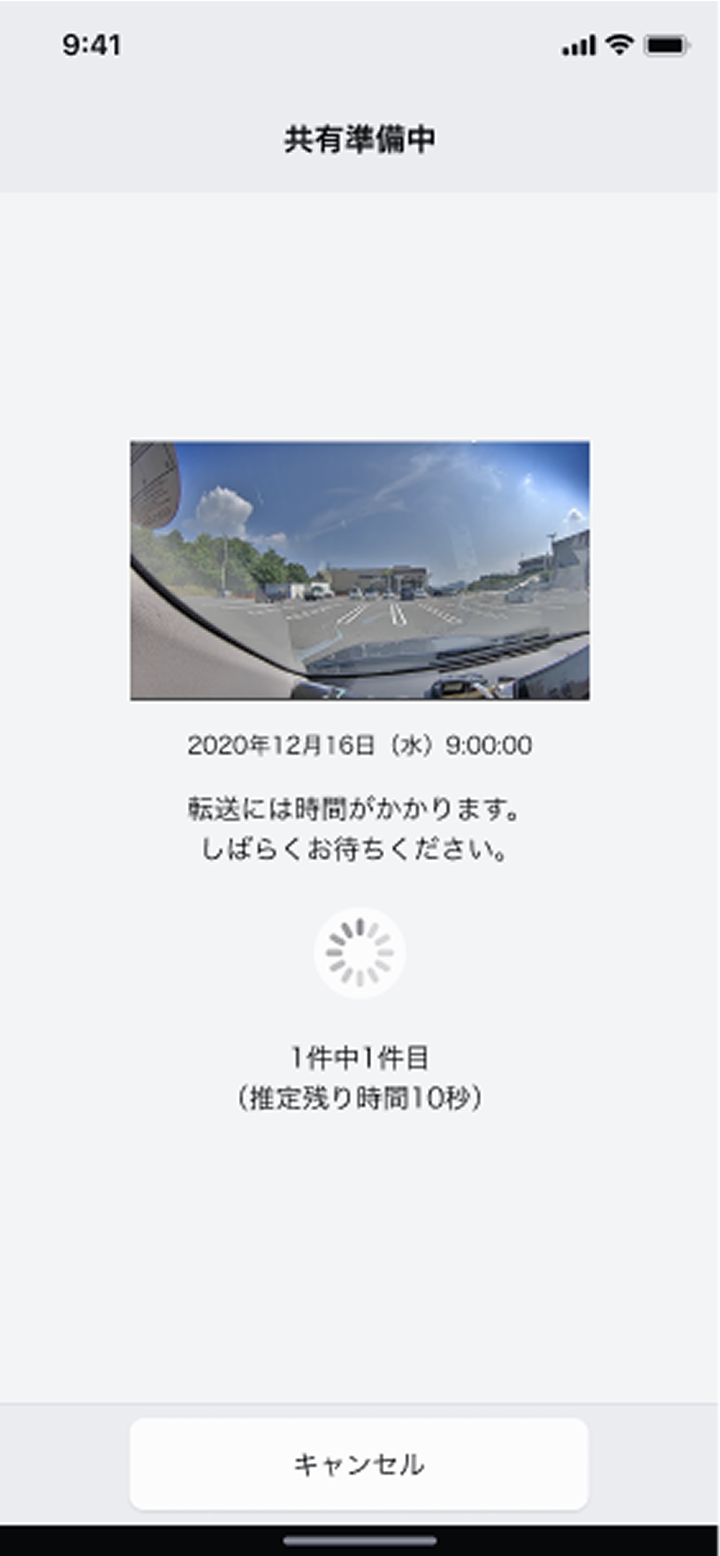The image size is (720, 1556).
Task: Tap the キャンセル button to cancel sharing
Action: pyautogui.click(x=359, y=1464)
